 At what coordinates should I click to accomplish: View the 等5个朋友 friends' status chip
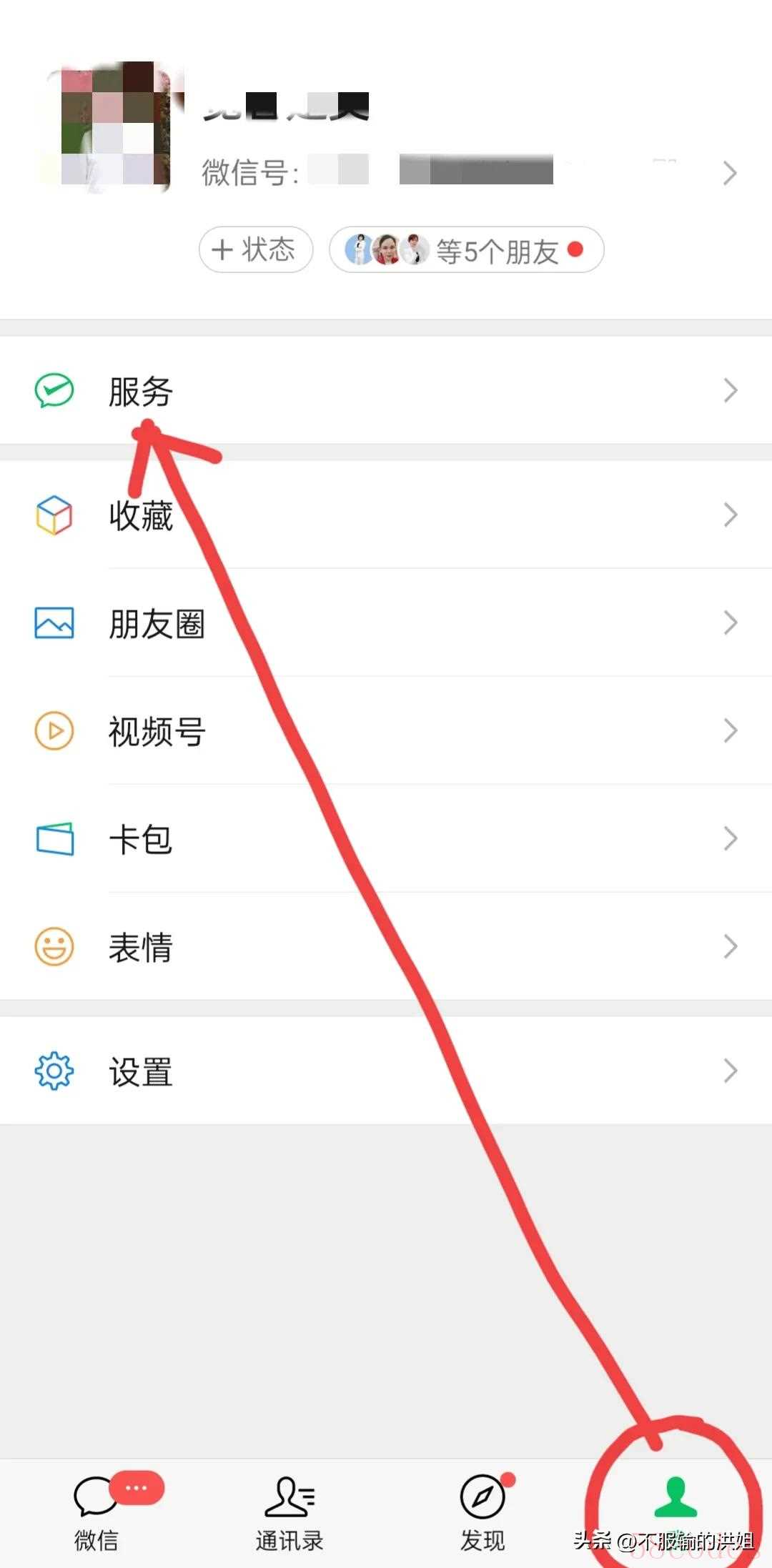point(466,250)
